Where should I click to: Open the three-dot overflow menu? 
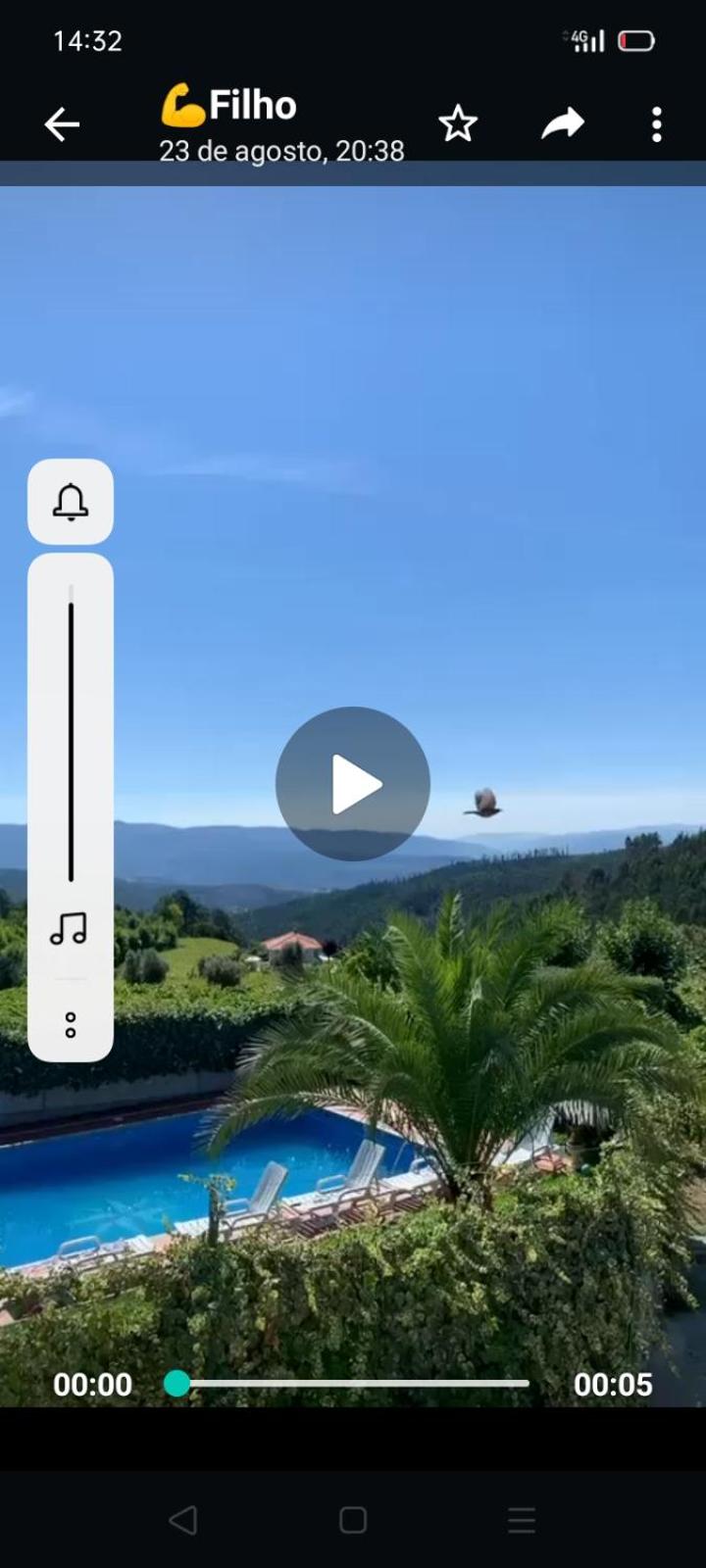pos(657,124)
